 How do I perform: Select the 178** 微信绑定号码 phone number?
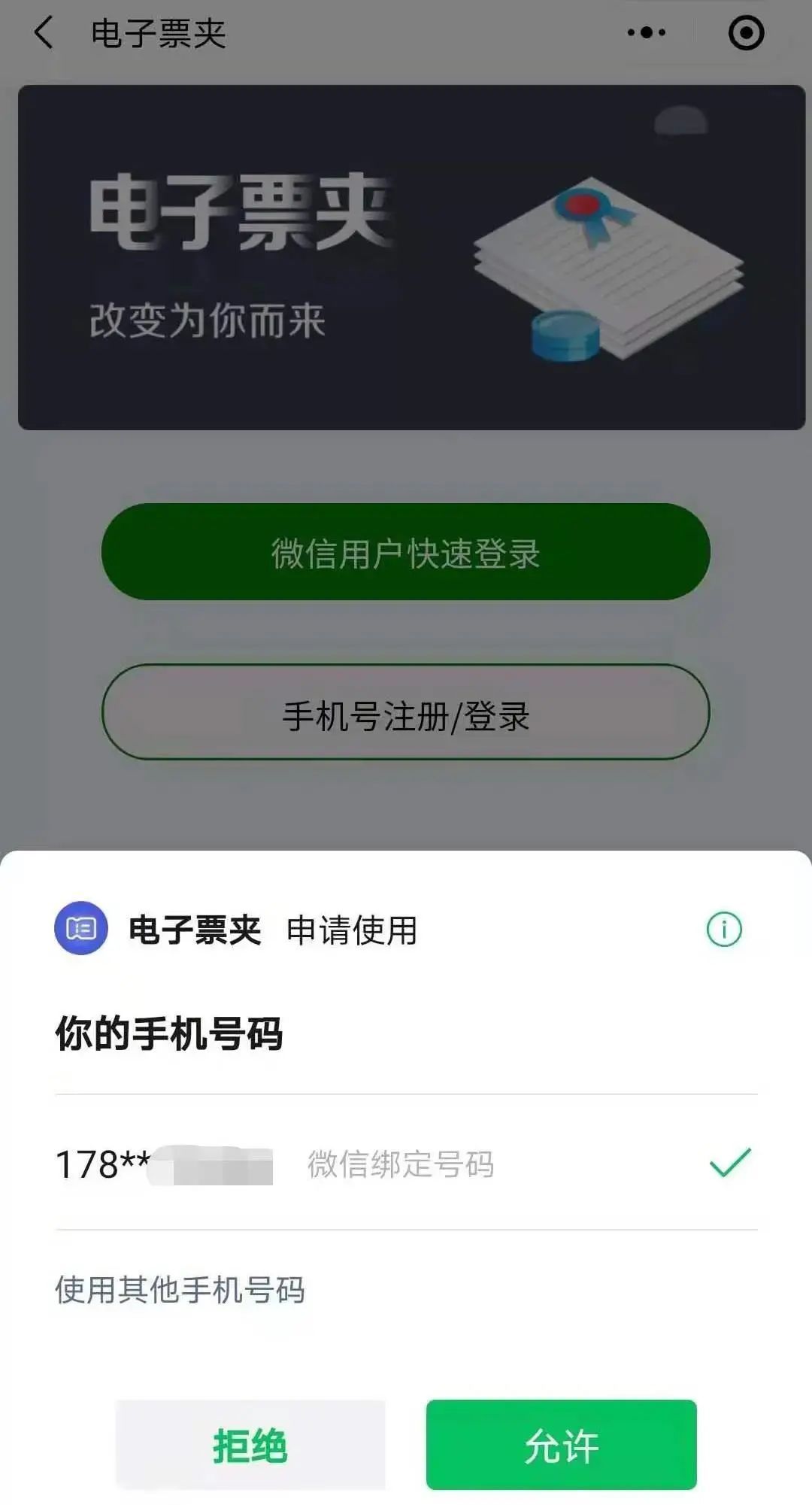pos(406,1164)
